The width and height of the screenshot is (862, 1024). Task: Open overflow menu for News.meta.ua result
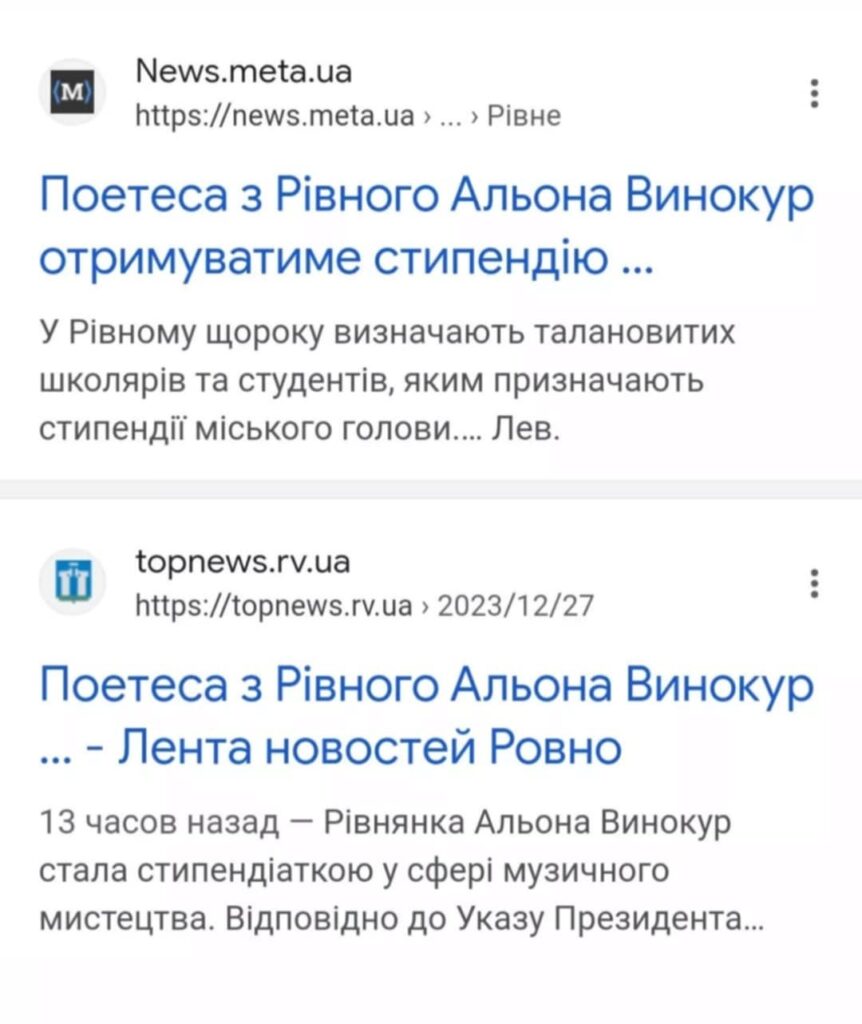pyautogui.click(x=815, y=93)
